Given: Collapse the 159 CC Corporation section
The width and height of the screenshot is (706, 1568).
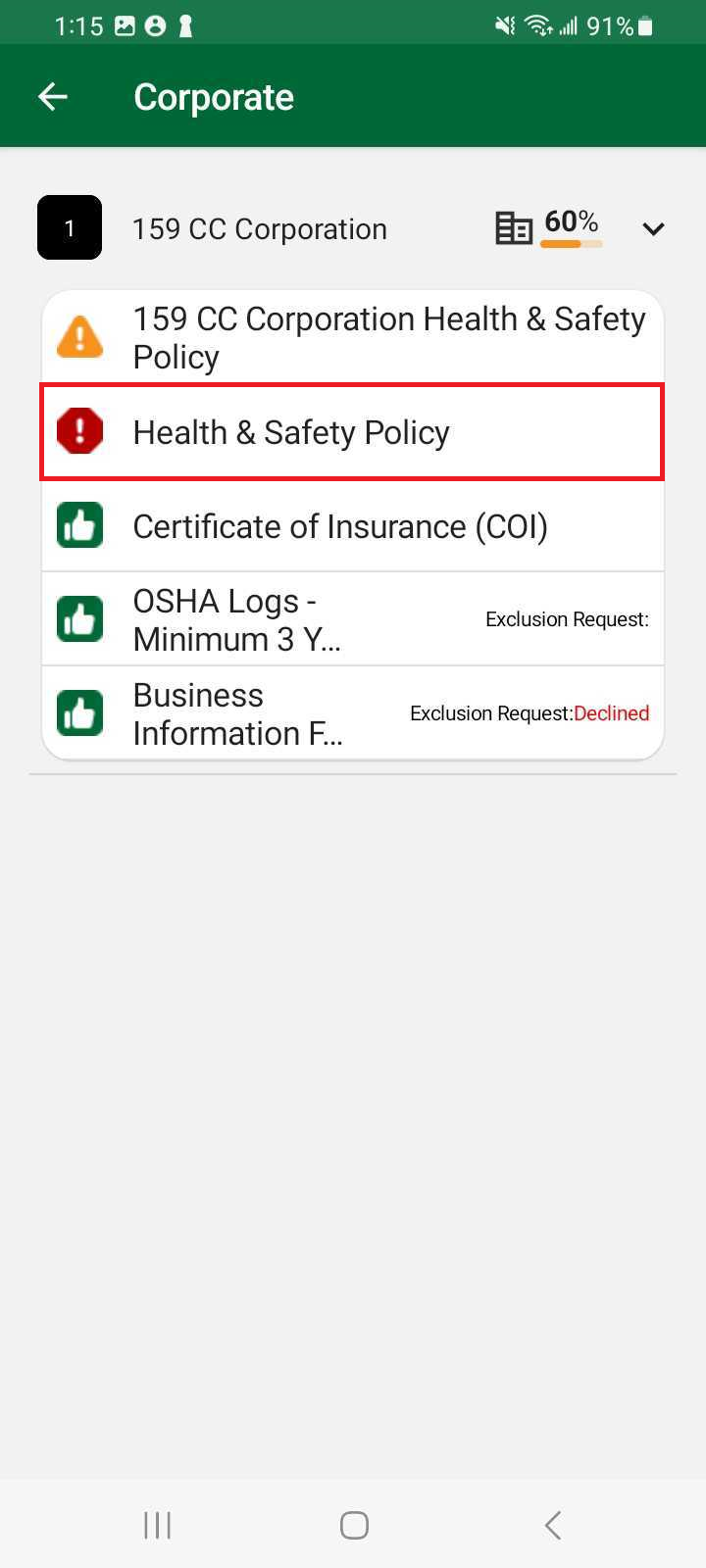Looking at the screenshot, I should coord(653,229).
